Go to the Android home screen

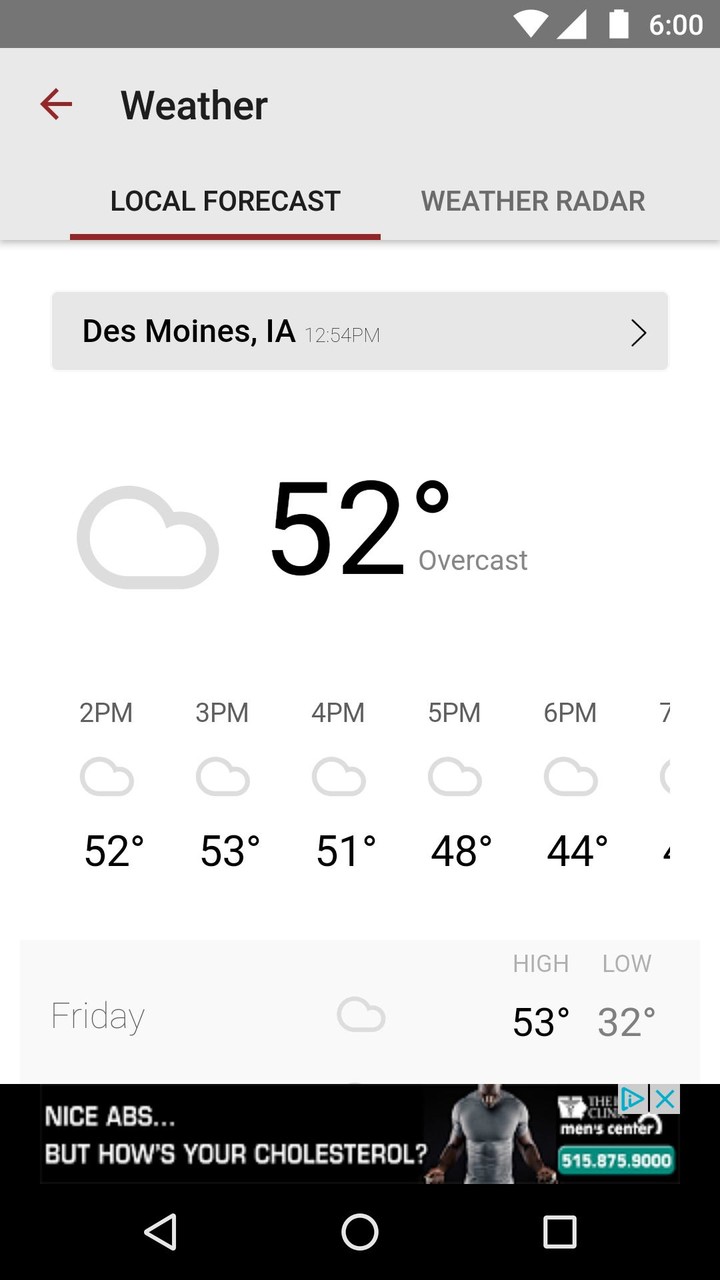pos(360,1232)
